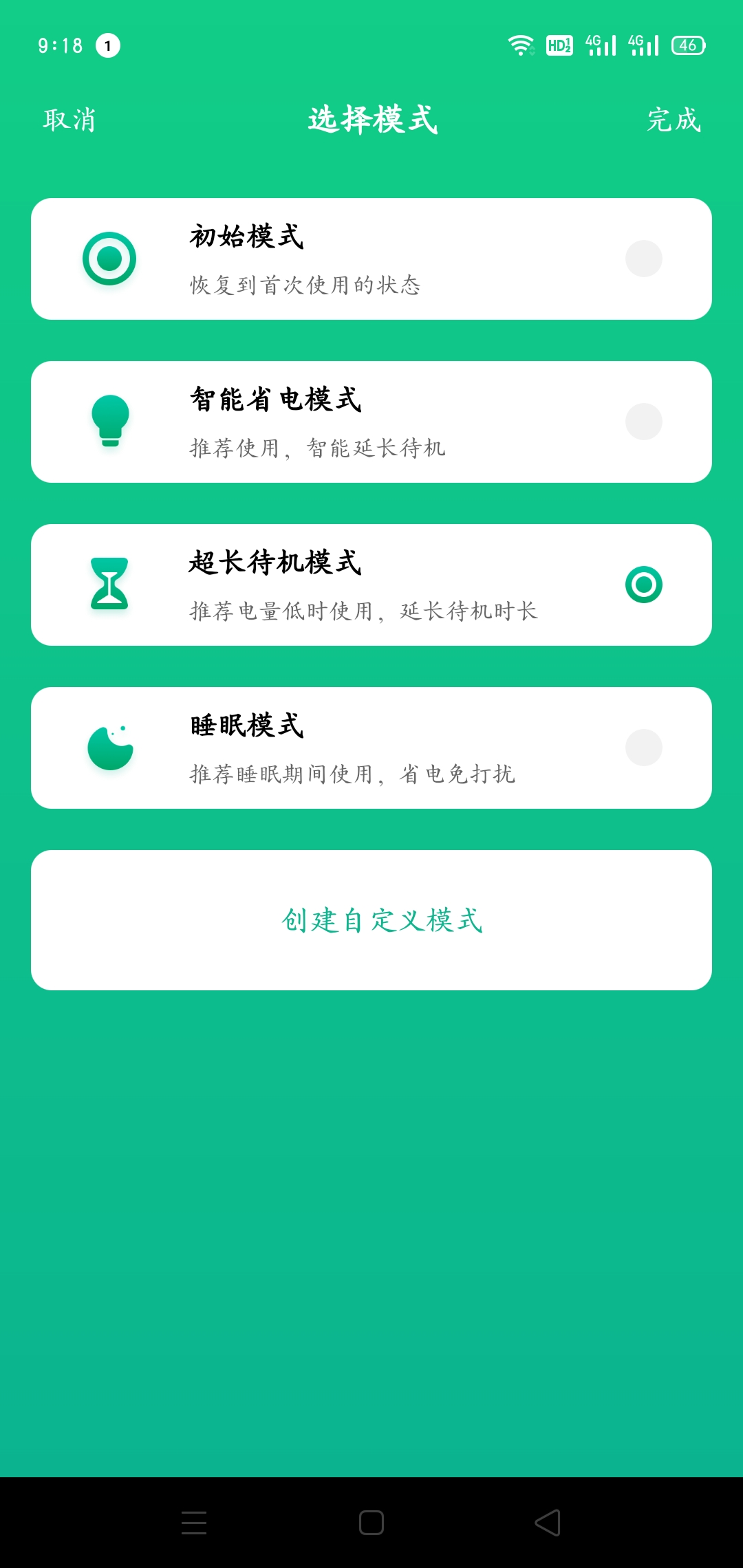Viewport: 743px width, 1568px height.
Task: Open recent apps from navigation bar
Action: click(194, 1523)
